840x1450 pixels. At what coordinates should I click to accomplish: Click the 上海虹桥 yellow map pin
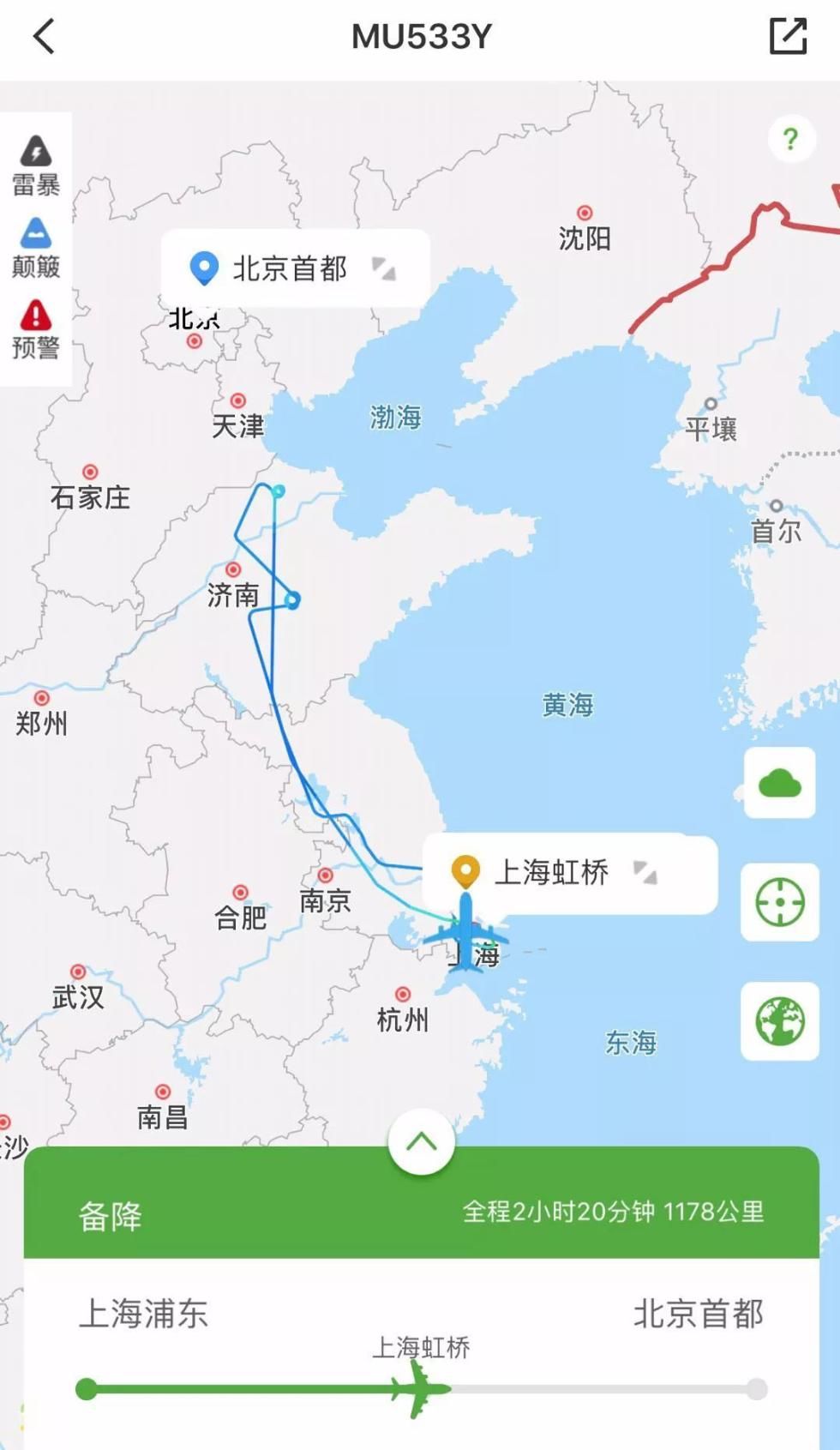(x=467, y=874)
